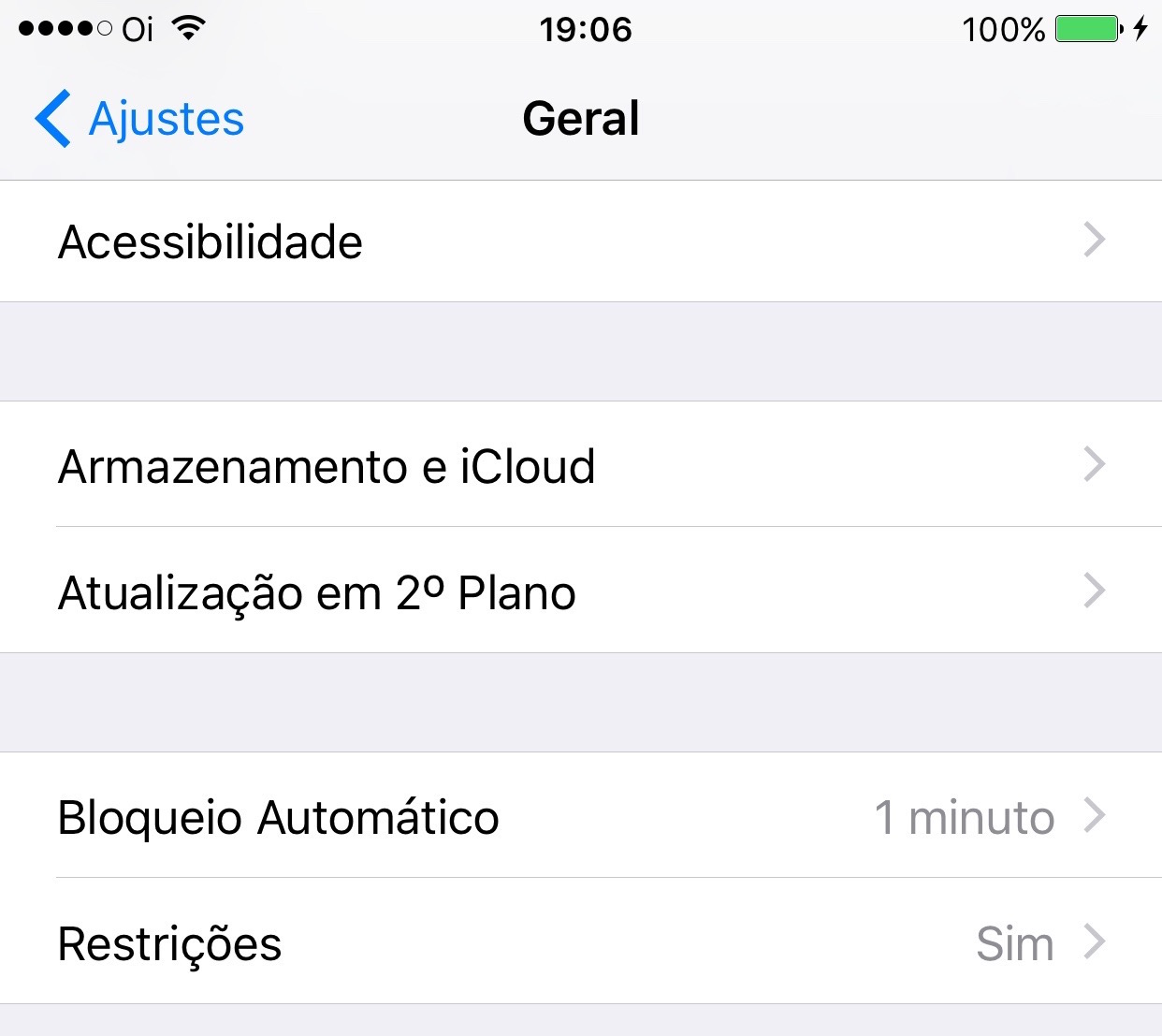Open Restrições settings

coord(580,942)
